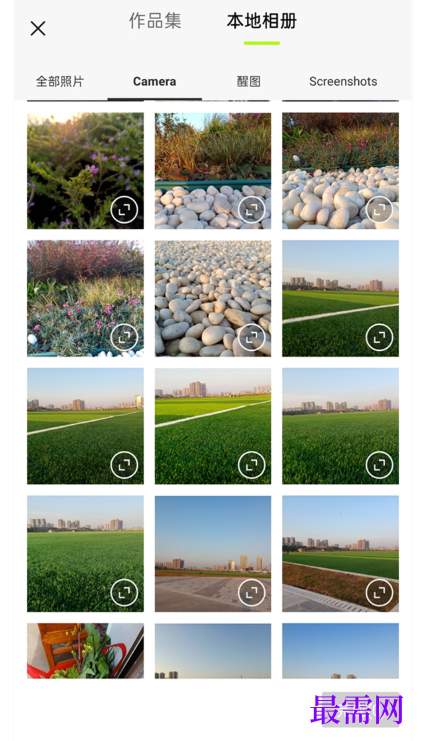Viewport: 422px width, 741px height.
Task: Select the pink flowers garden photo
Action: coord(85,298)
